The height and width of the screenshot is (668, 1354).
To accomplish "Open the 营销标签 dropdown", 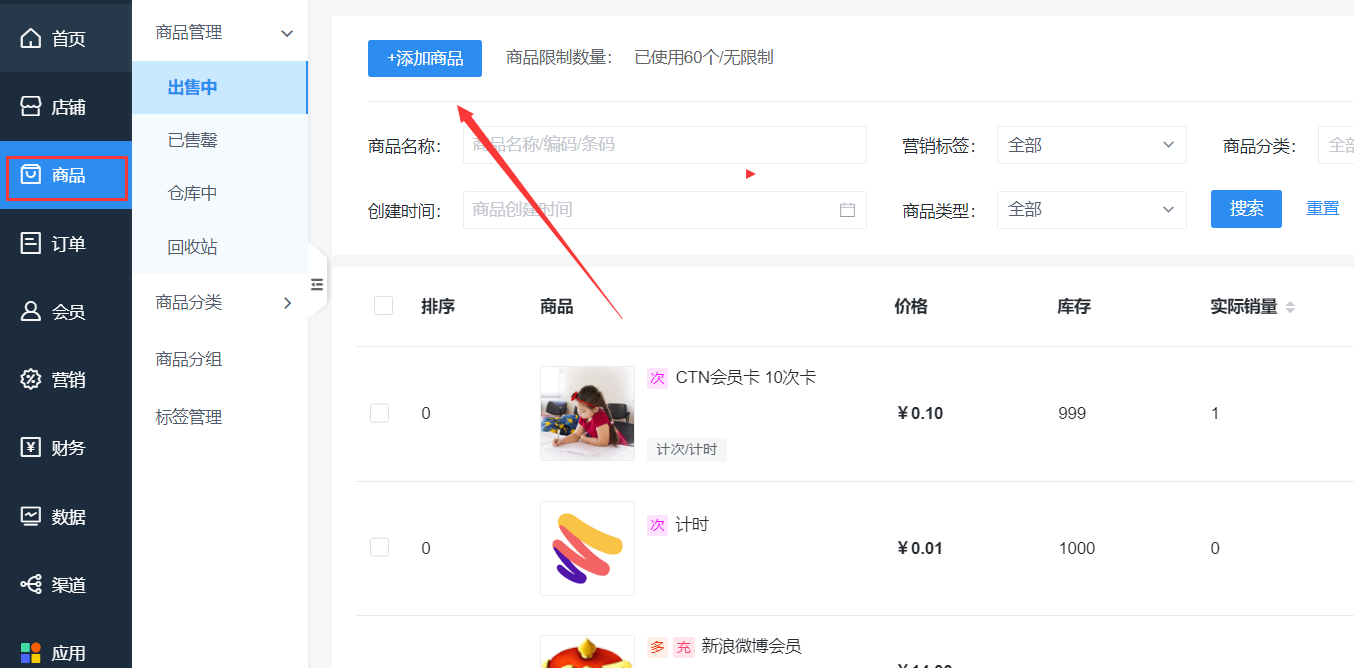I will [1091, 145].
